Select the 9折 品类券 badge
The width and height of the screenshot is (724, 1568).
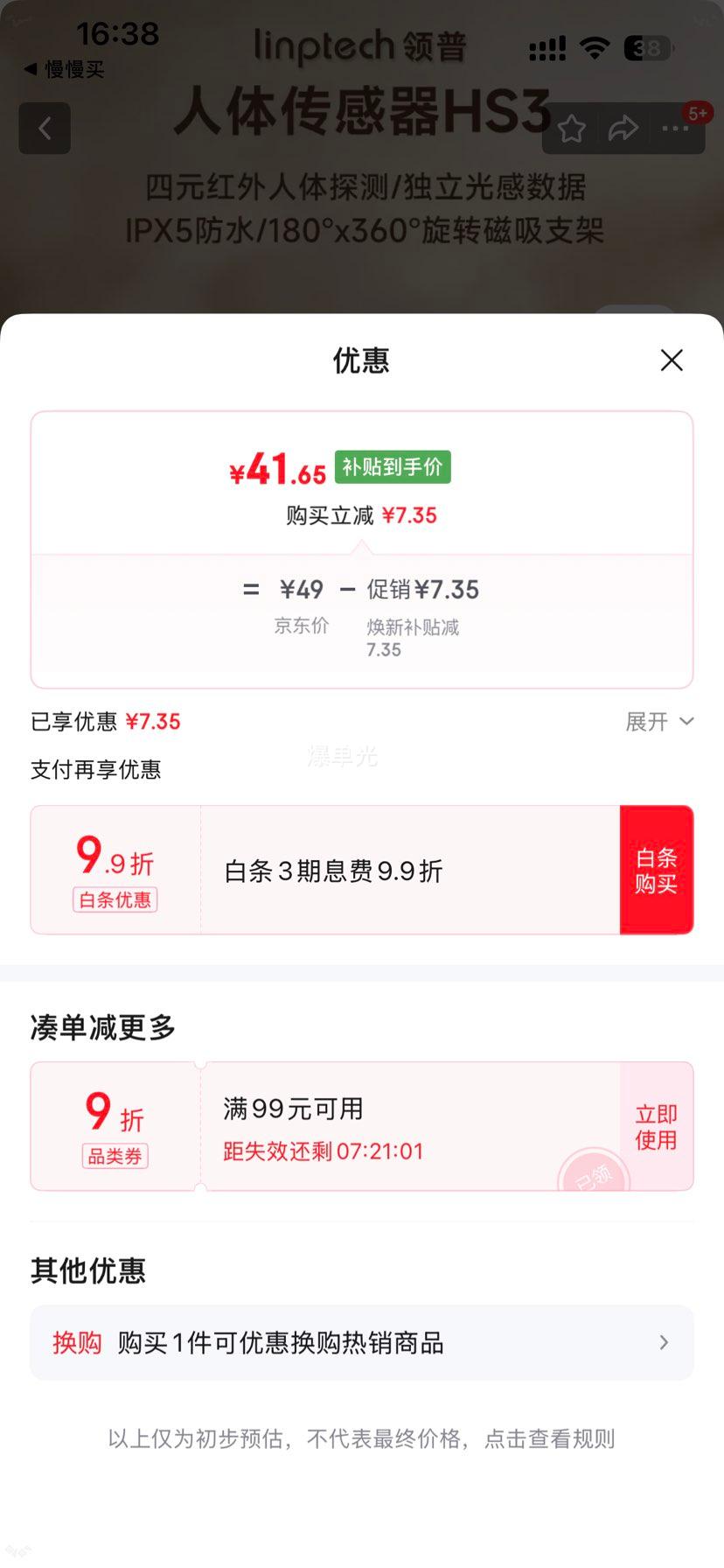(115, 1125)
